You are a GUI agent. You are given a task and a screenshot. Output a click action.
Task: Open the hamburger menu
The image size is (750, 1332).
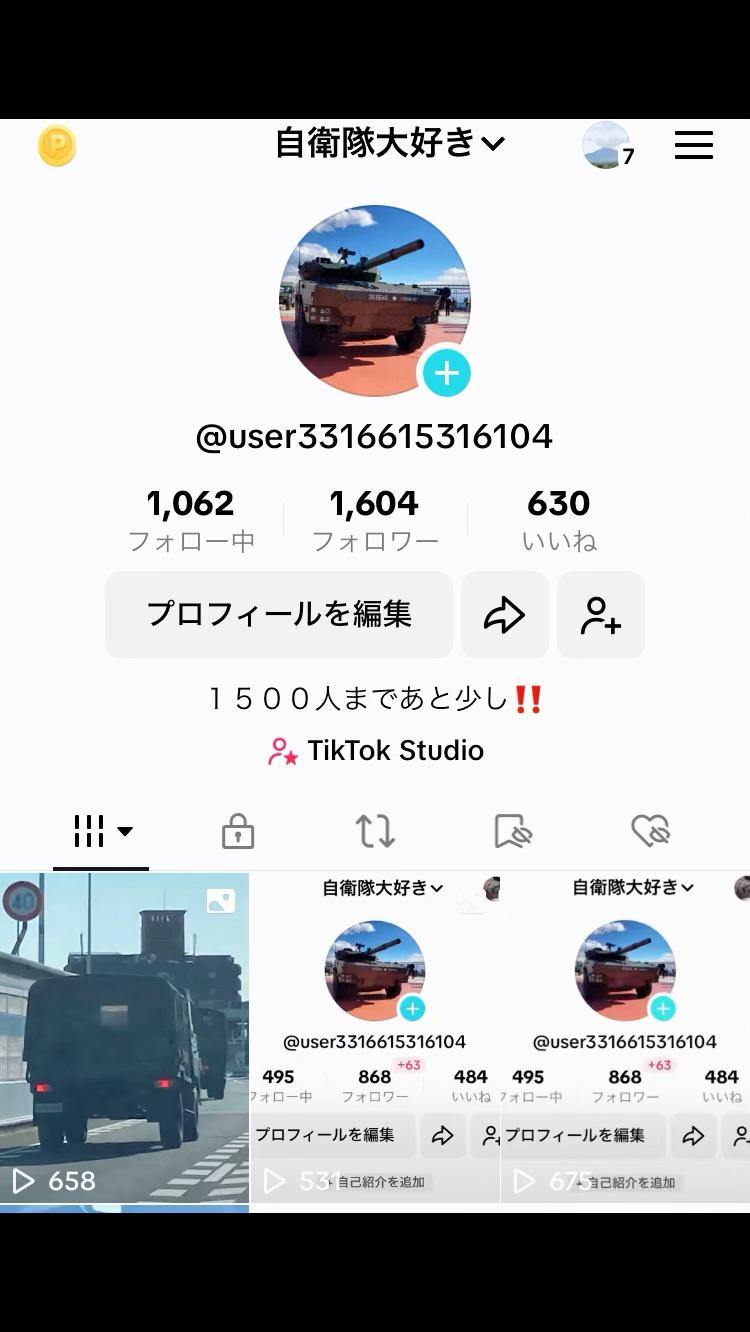click(x=693, y=145)
